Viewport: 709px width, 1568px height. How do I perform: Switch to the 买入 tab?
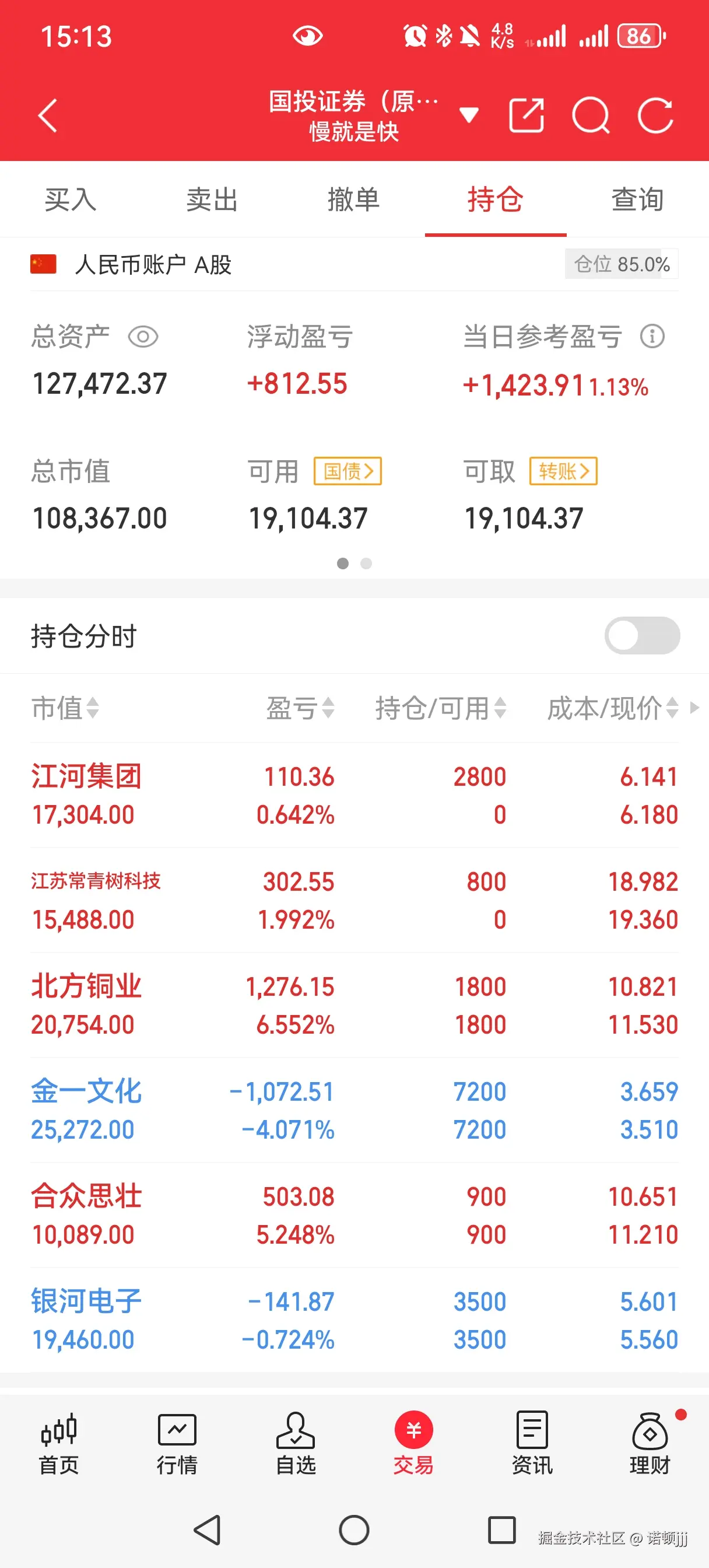[71, 199]
